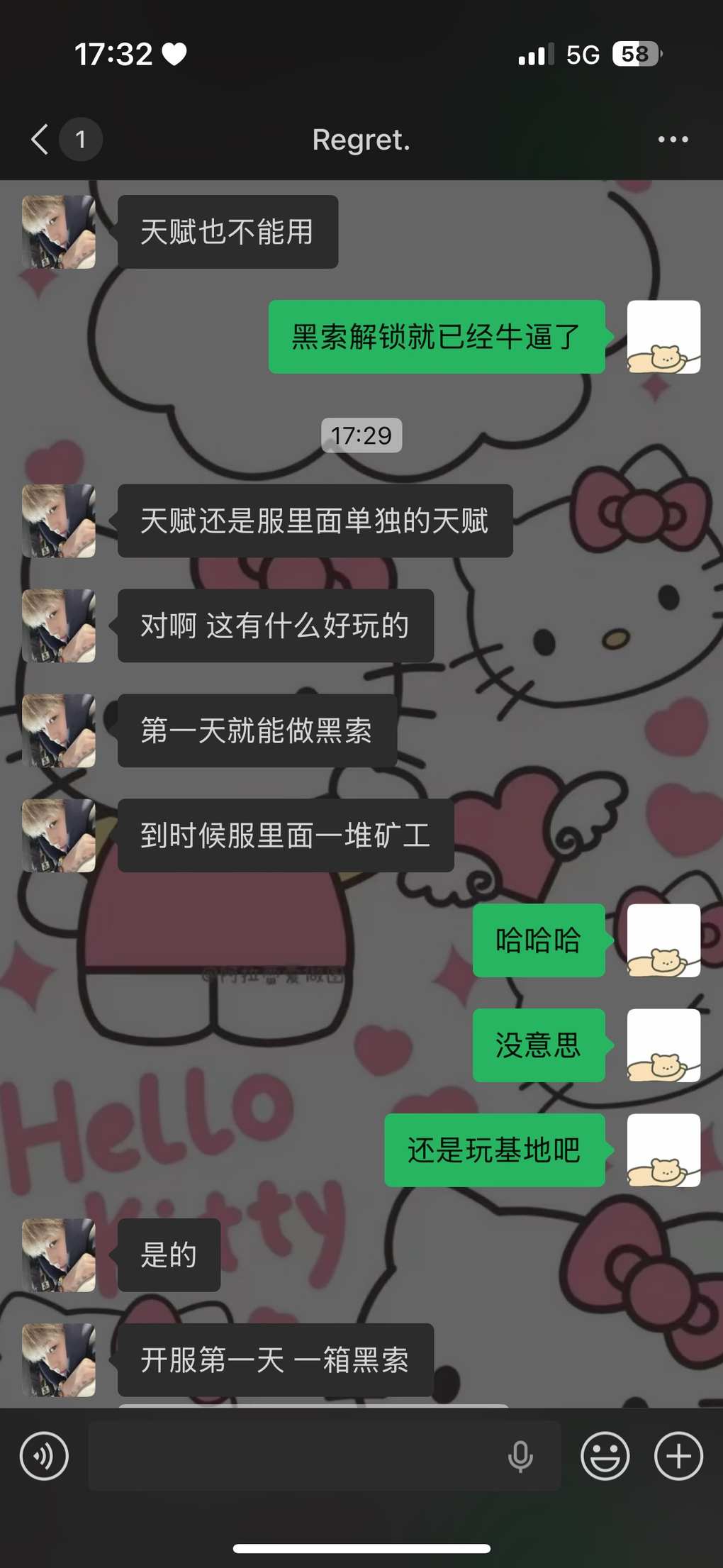The height and width of the screenshot is (1568, 723).
Task: Open contact avatar beside 是的 message
Action: click(59, 1255)
